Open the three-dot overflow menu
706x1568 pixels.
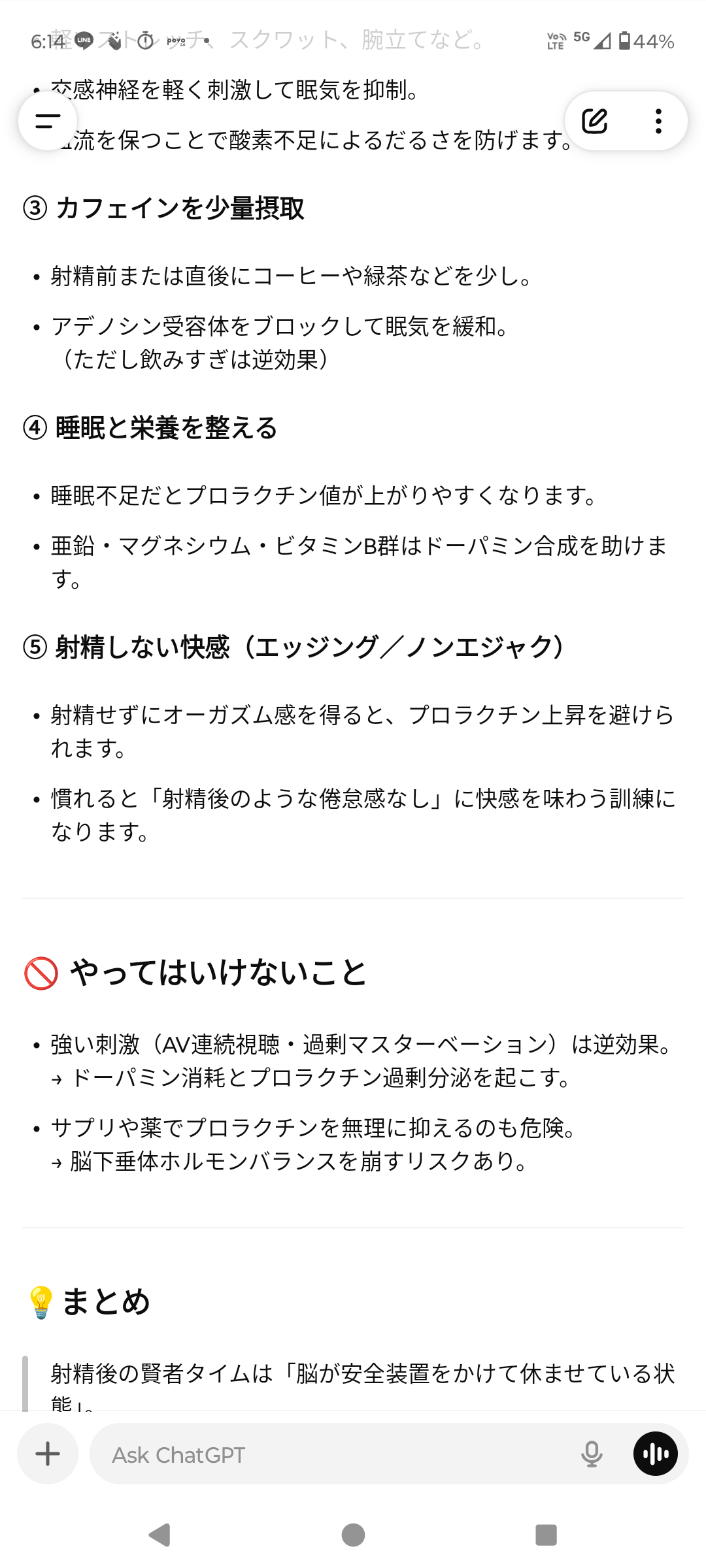point(658,121)
